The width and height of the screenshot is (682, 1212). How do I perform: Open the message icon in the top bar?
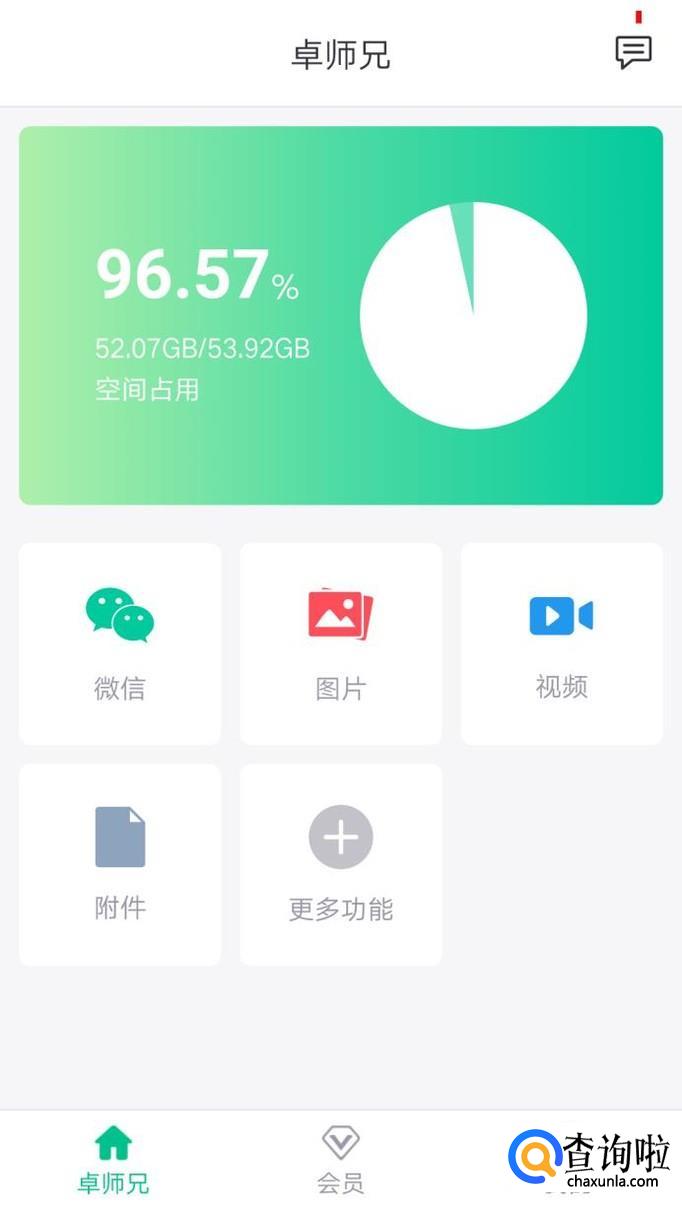[x=633, y=52]
